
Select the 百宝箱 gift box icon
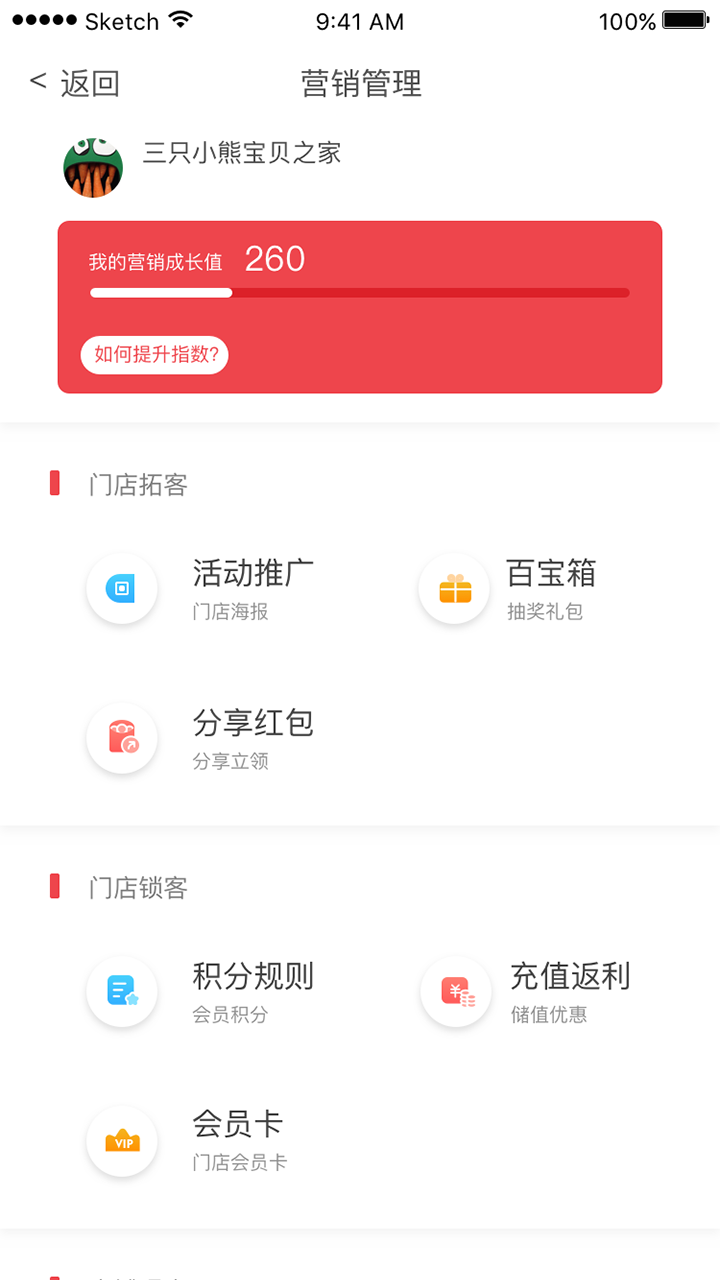(x=454, y=589)
